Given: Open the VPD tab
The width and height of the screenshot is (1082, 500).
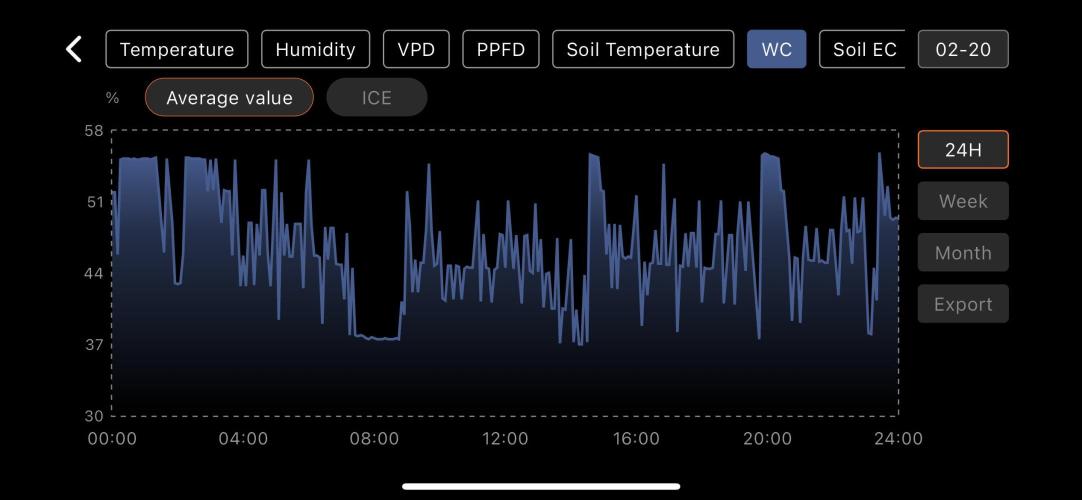Looking at the screenshot, I should (x=416, y=49).
